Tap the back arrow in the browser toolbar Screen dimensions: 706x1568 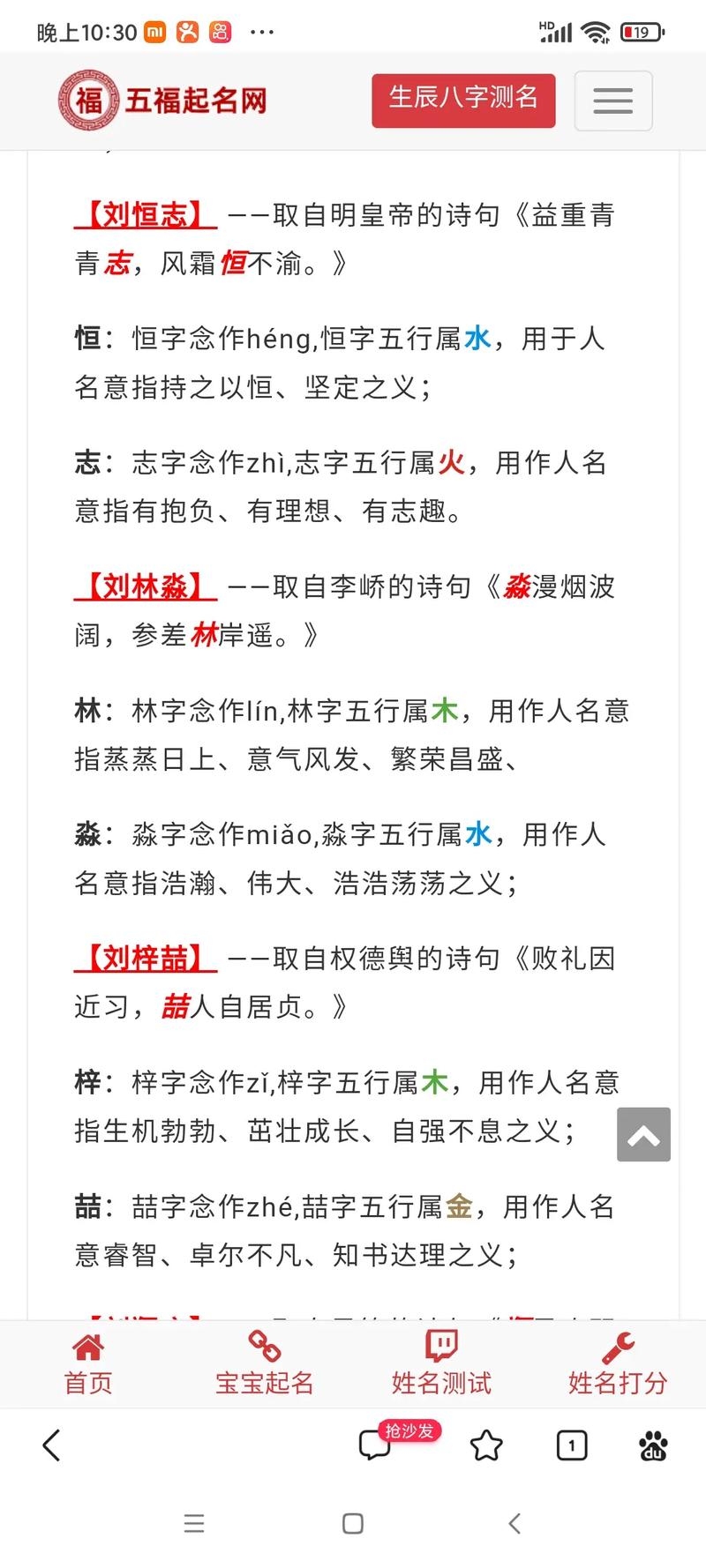coord(51,1446)
